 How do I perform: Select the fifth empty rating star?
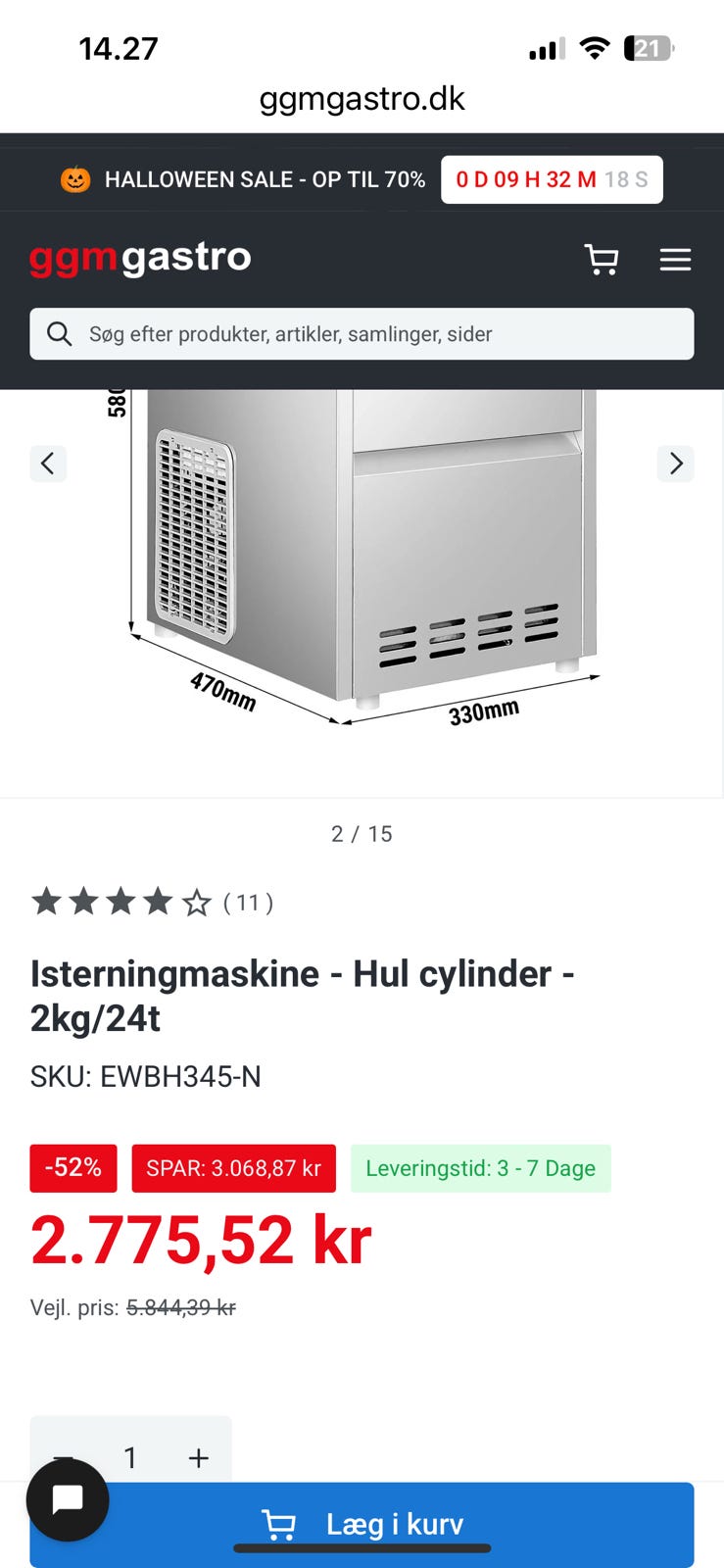click(196, 901)
